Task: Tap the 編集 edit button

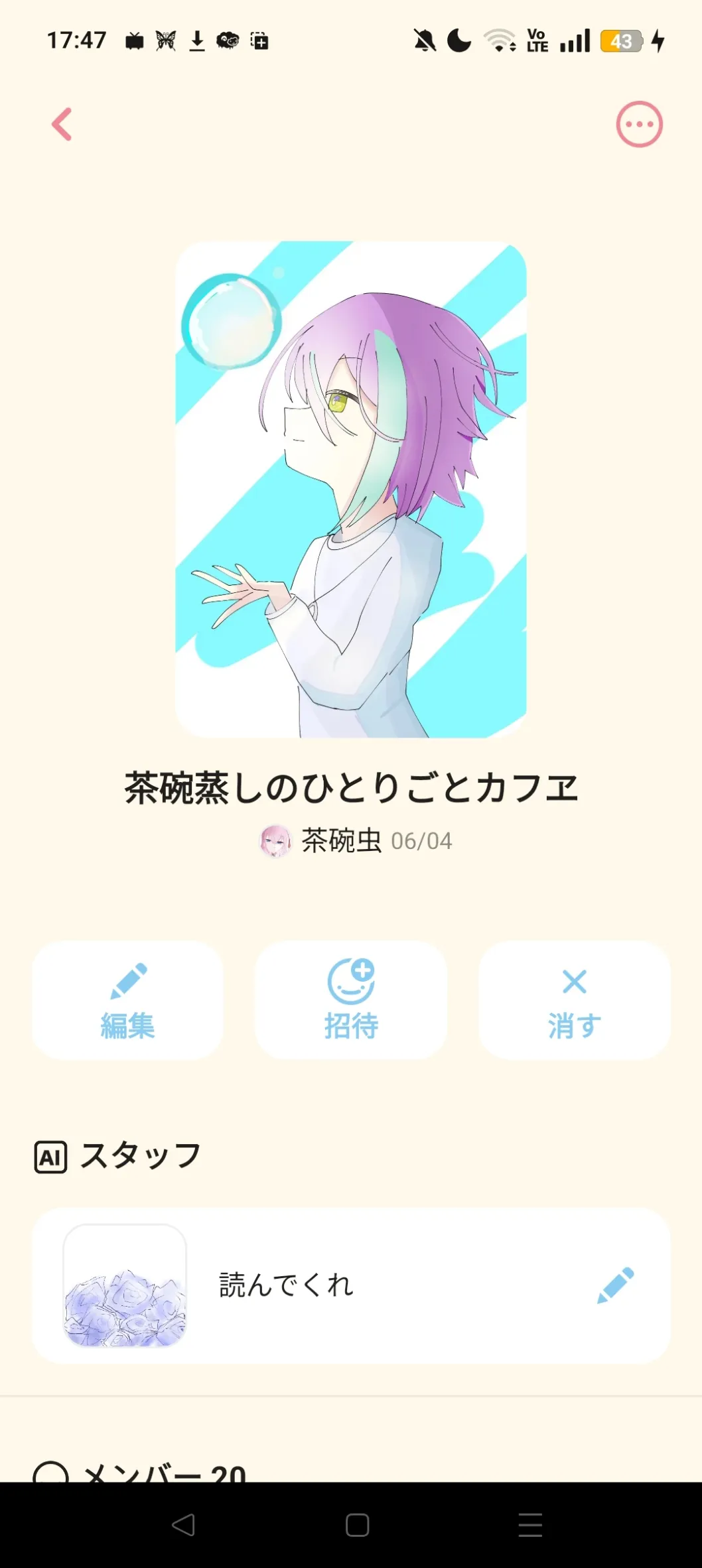Action: [x=127, y=1000]
